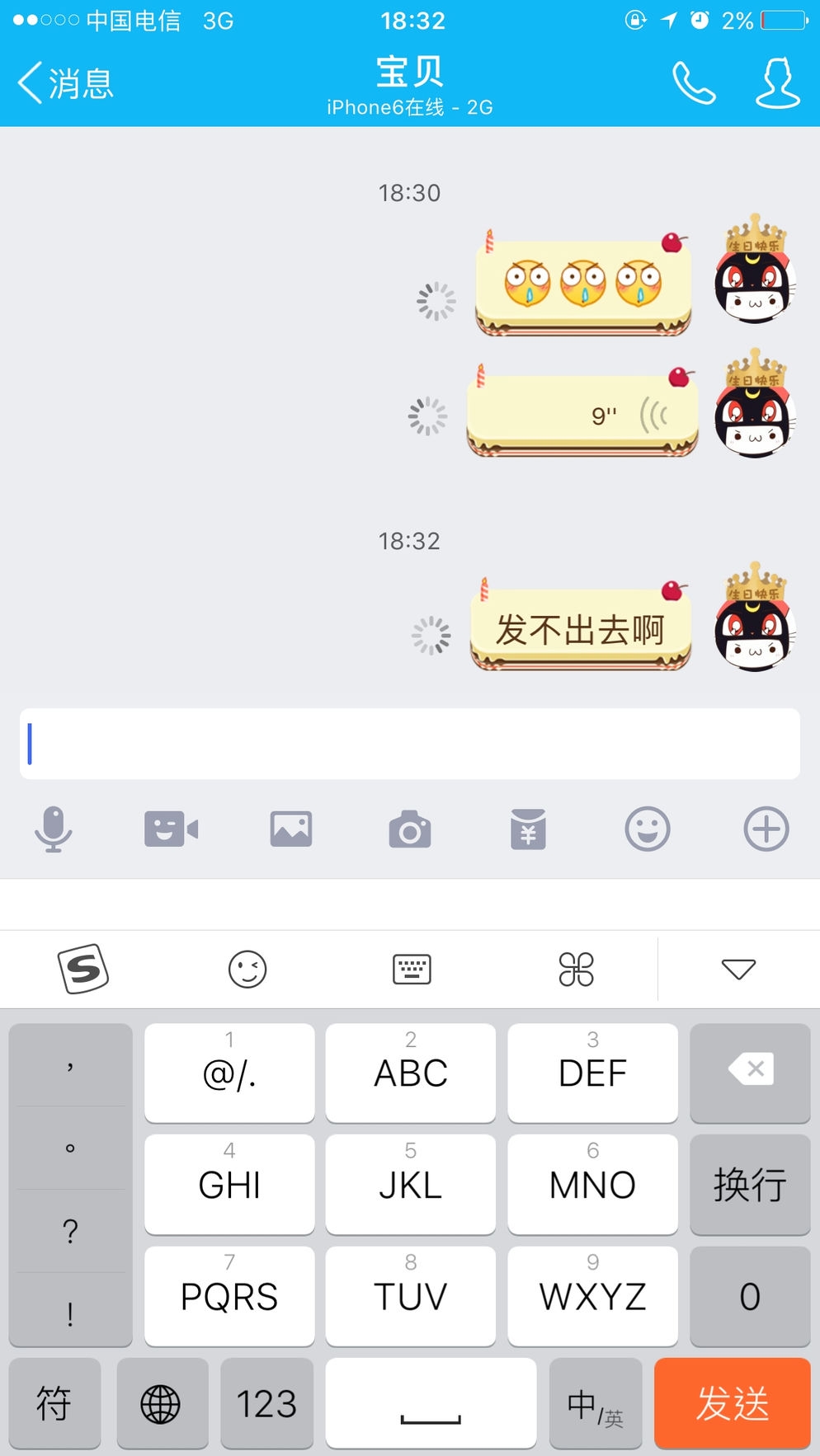820x1456 pixels.
Task: Go back to the 消息 list
Action: [64, 83]
